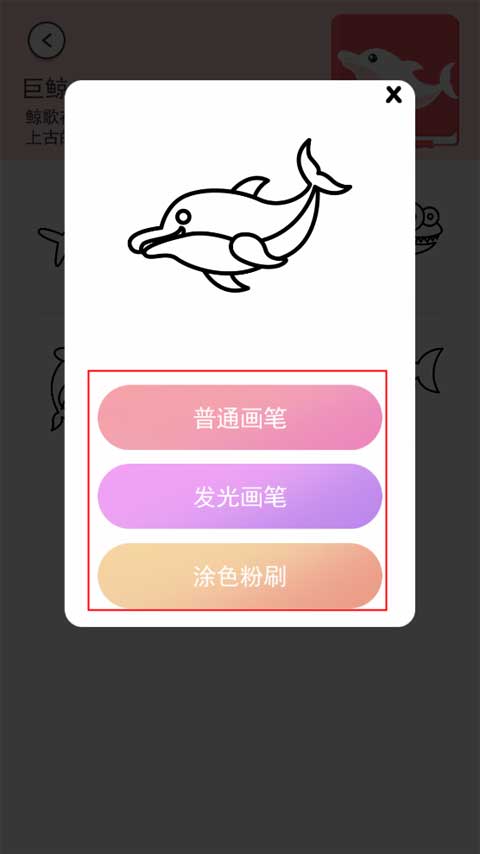Select the 普通画笔 brush option
The image size is (480, 854).
pos(240,417)
